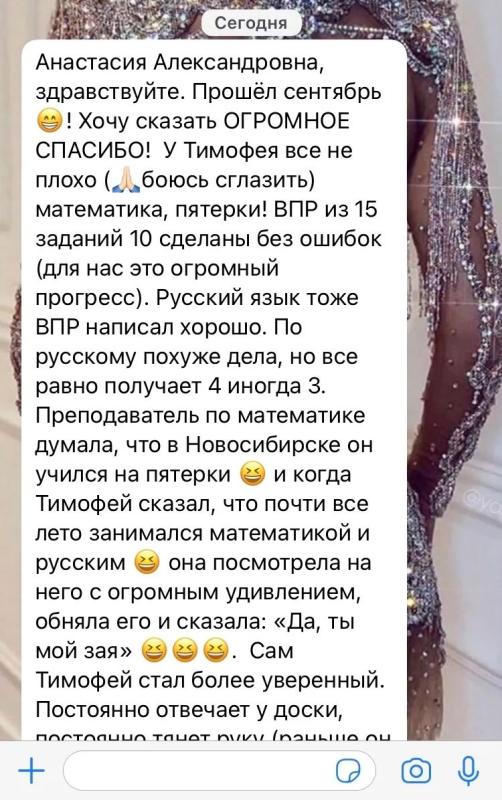The width and height of the screenshot is (502, 800).
Task: Open the sticker picker in the input field
Action: 348,770
